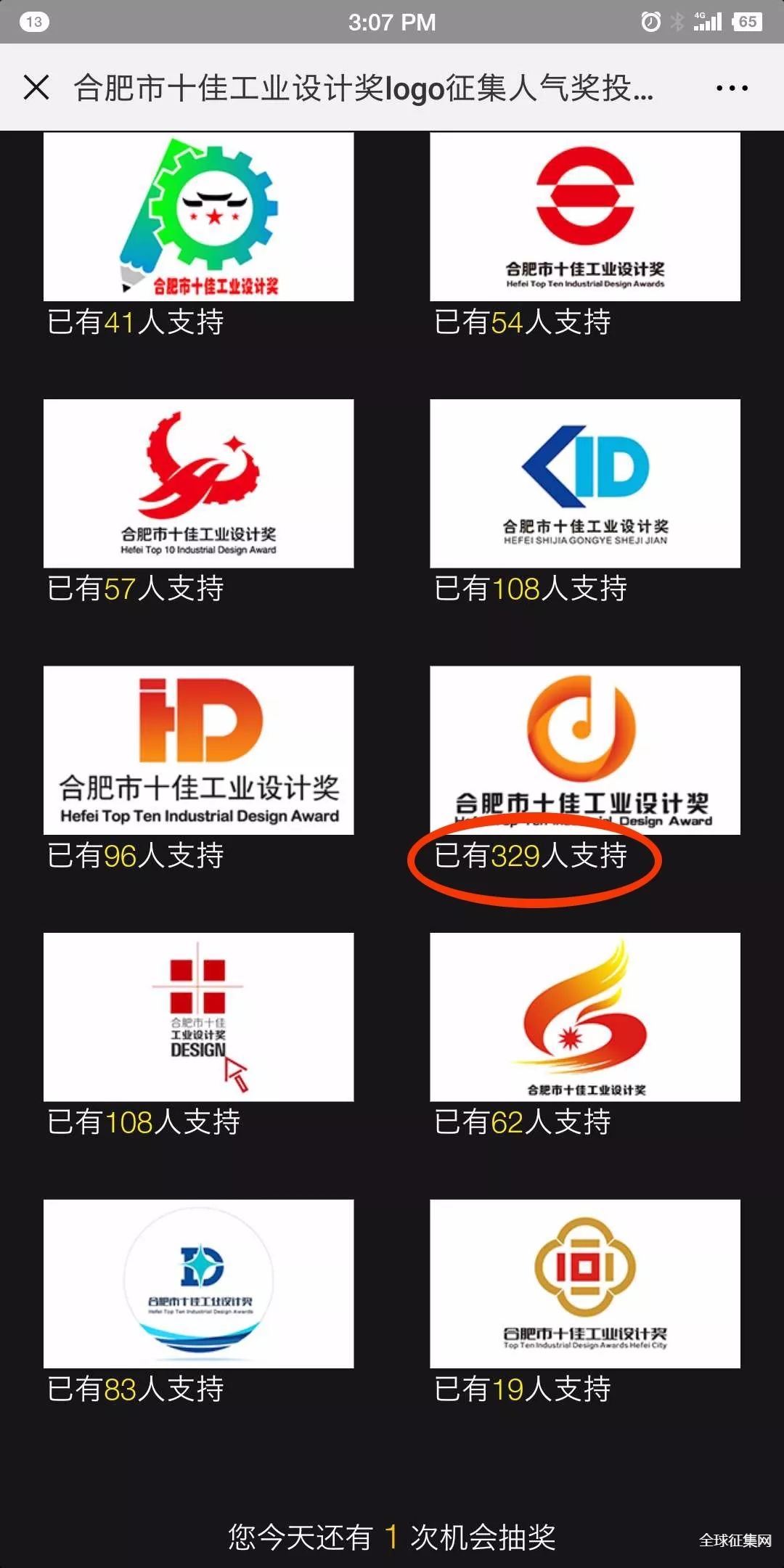
Task: Open the flame-shaped logo with 62 supporters
Action: [x=584, y=1017]
